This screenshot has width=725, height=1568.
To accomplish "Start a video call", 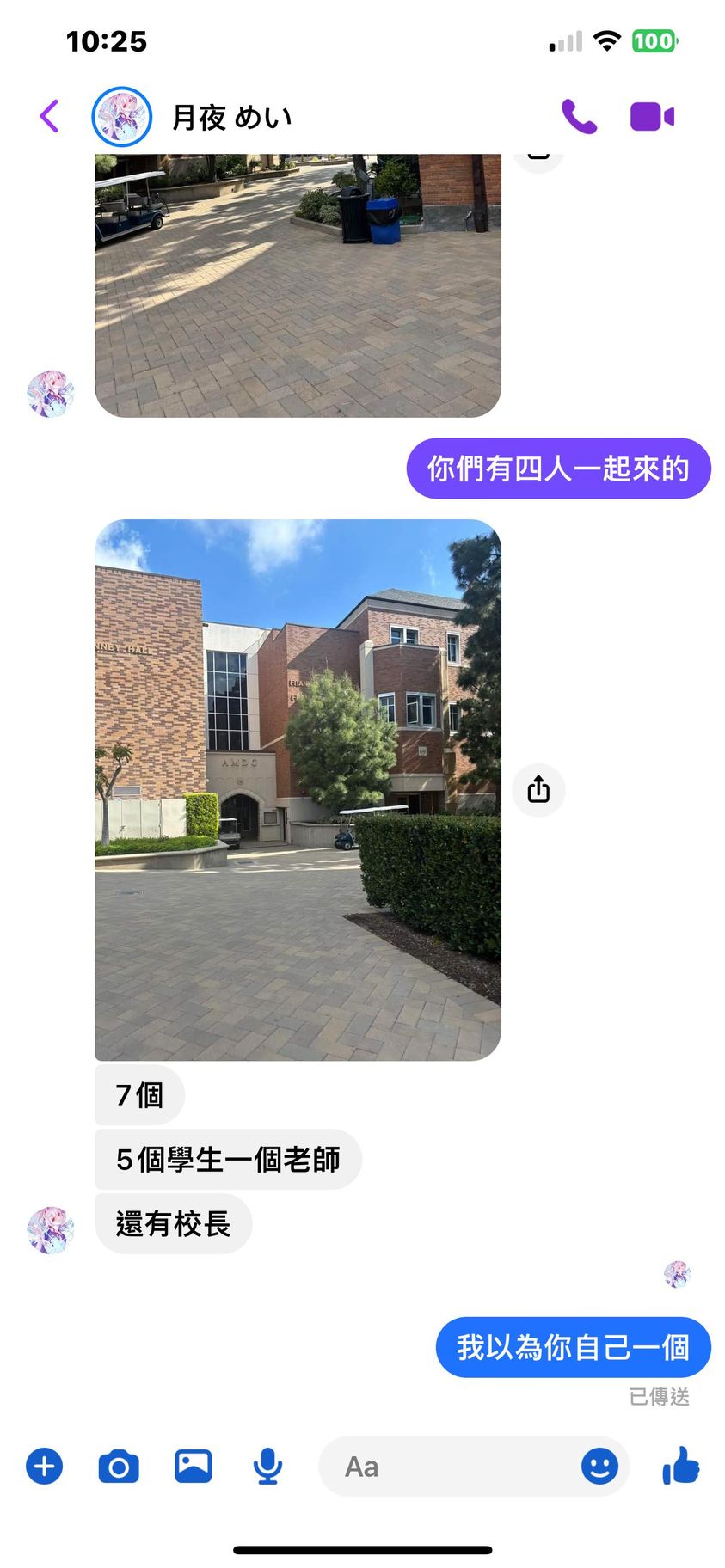I will click(652, 117).
